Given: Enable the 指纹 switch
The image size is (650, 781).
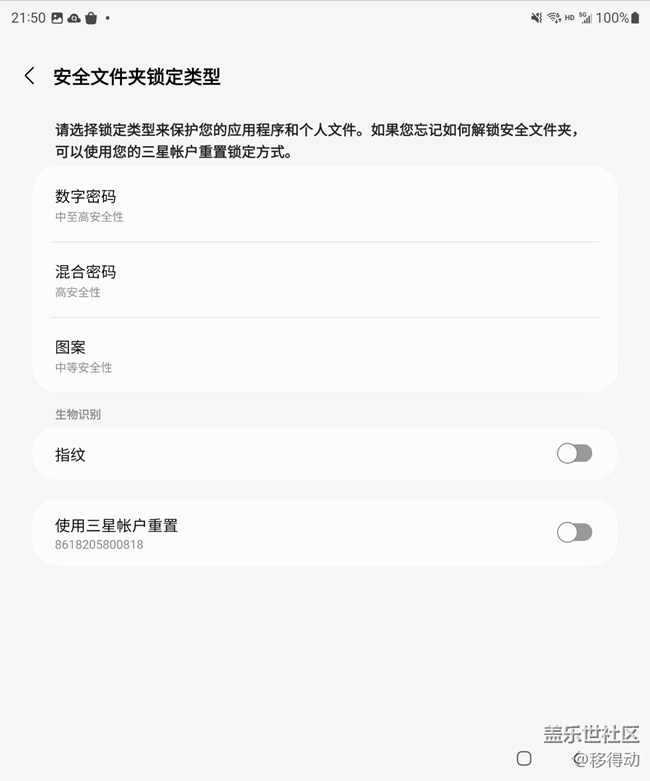Looking at the screenshot, I should point(574,454).
